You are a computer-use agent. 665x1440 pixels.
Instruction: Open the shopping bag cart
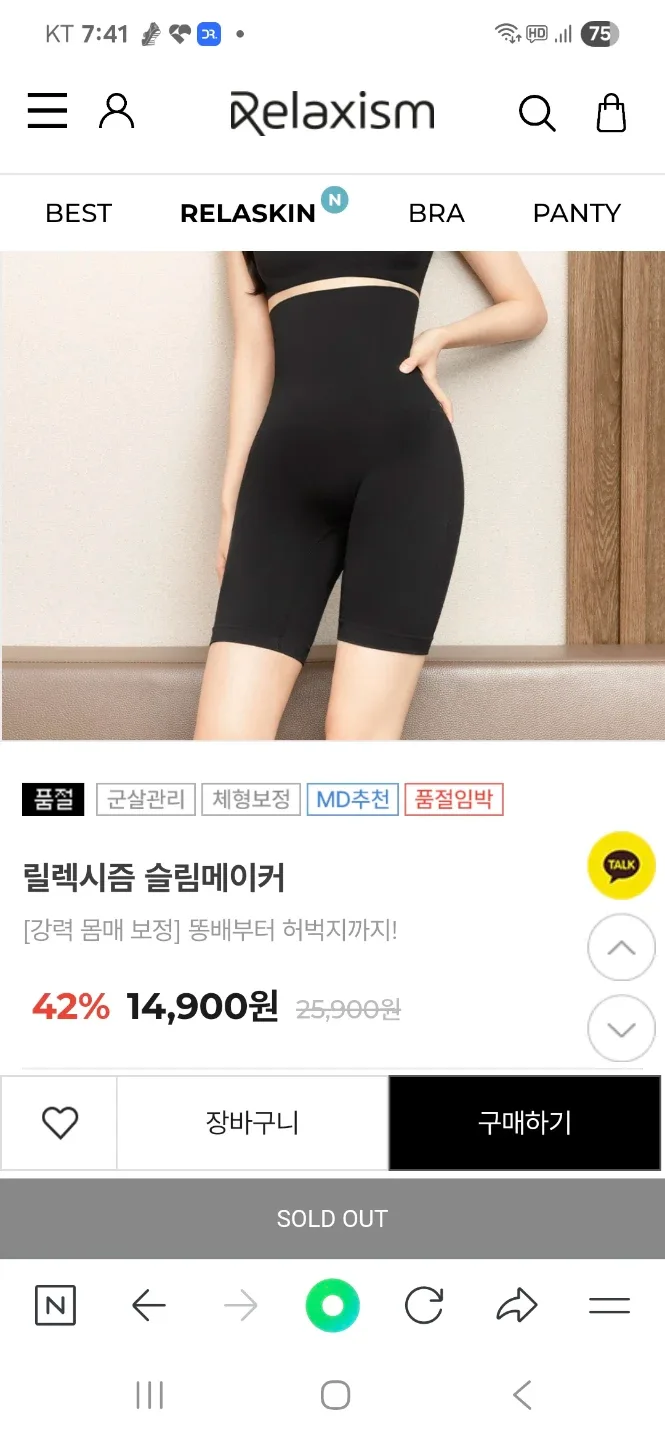pyautogui.click(x=611, y=113)
